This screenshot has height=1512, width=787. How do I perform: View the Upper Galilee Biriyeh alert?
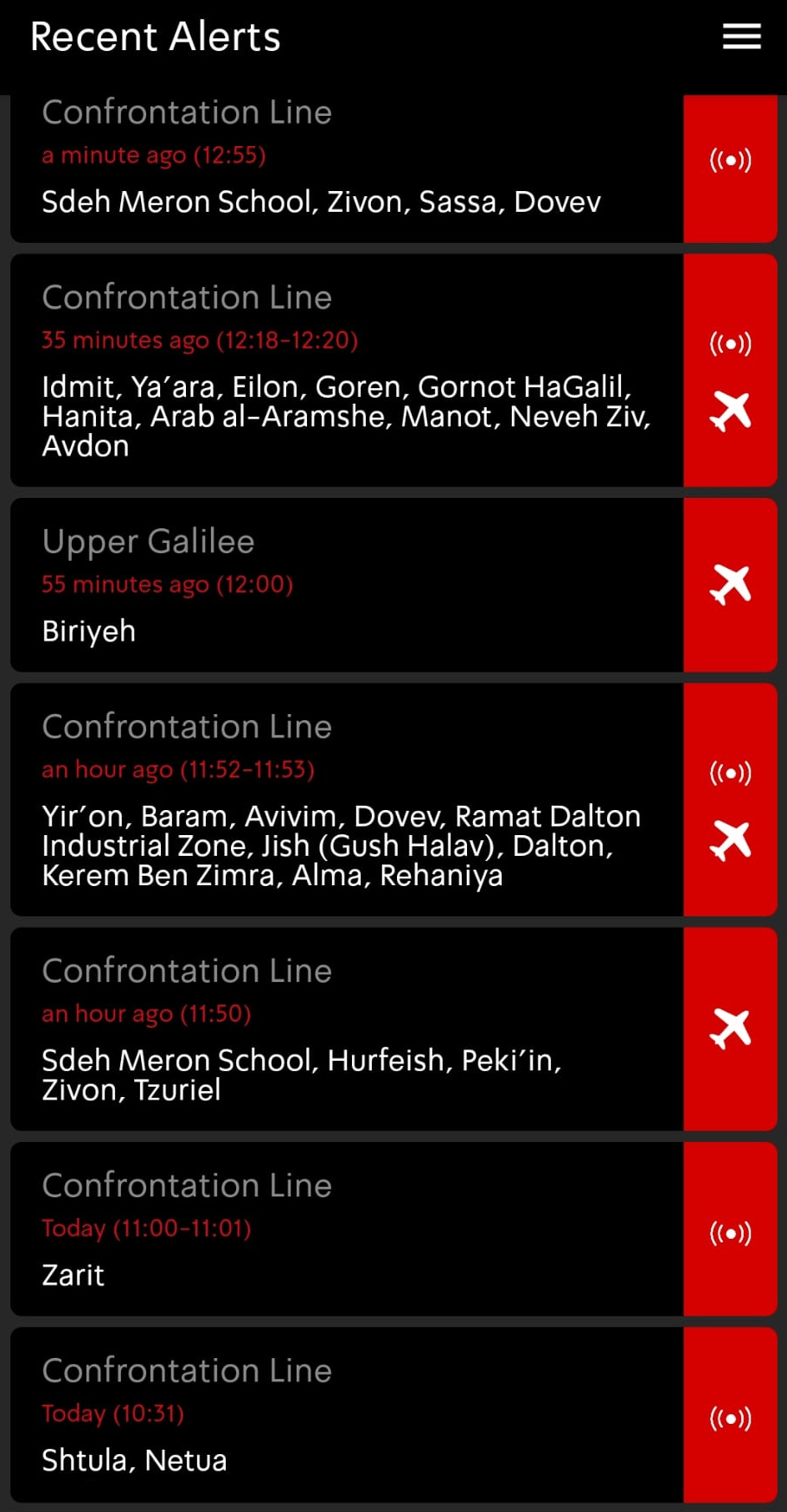click(346, 586)
